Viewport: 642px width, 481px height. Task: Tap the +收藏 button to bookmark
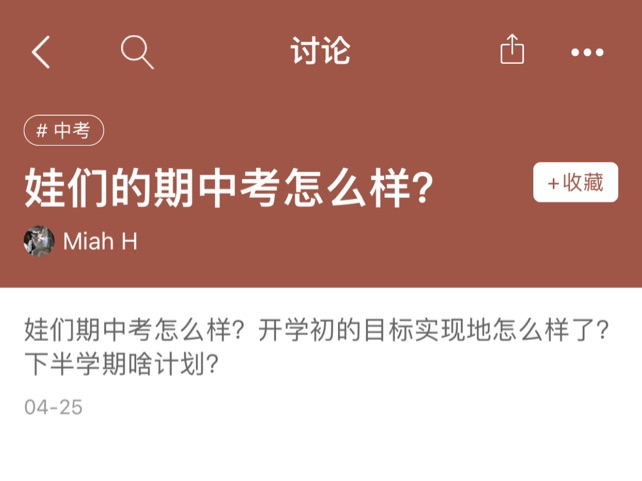tap(575, 182)
